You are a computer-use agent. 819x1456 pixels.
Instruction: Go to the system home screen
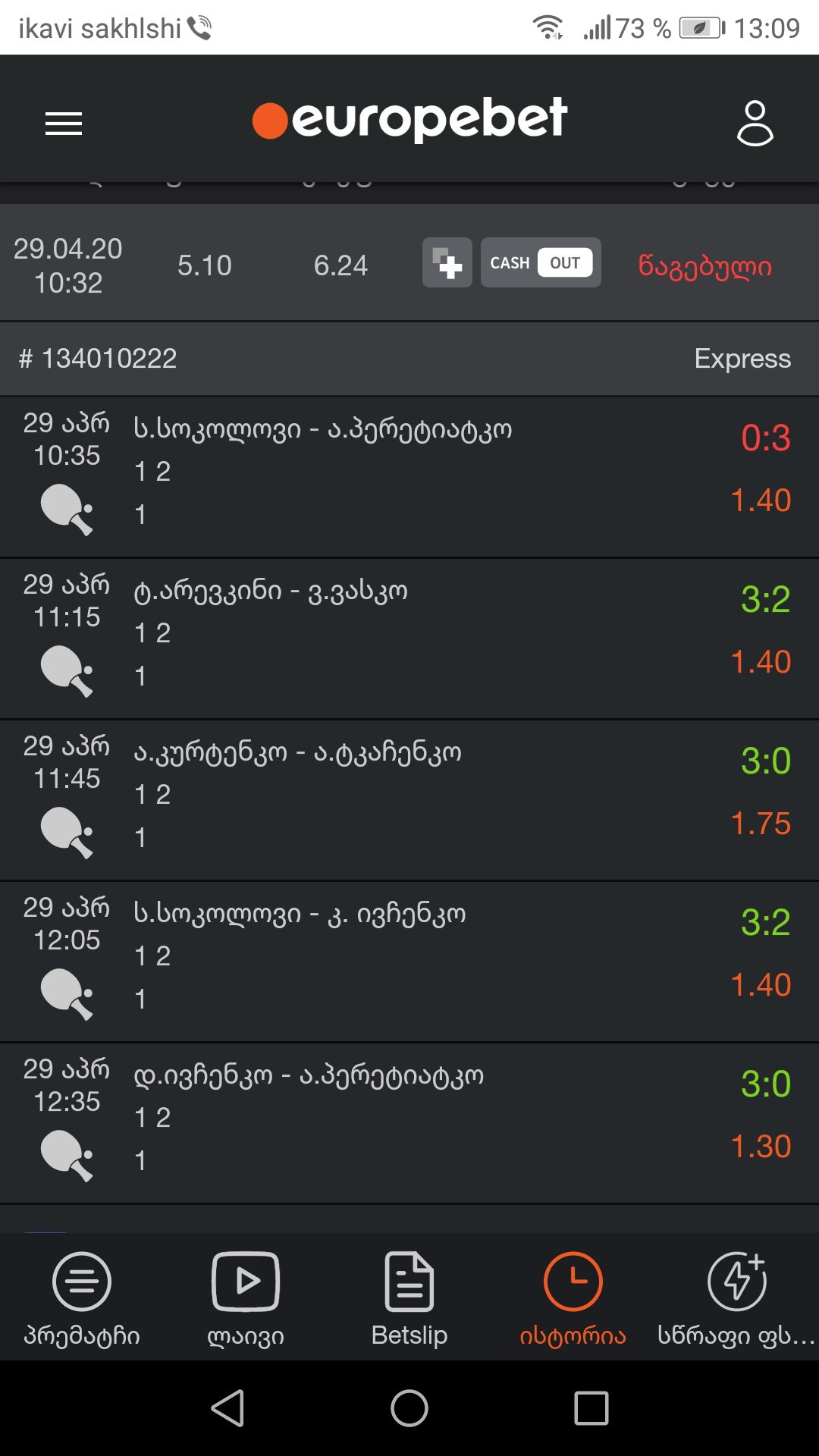[409, 1408]
